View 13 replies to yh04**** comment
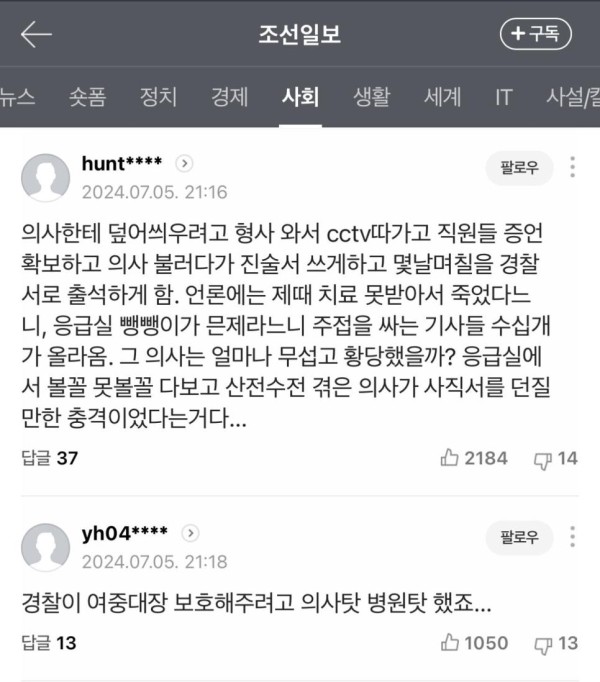600x682 pixels. tap(50, 641)
